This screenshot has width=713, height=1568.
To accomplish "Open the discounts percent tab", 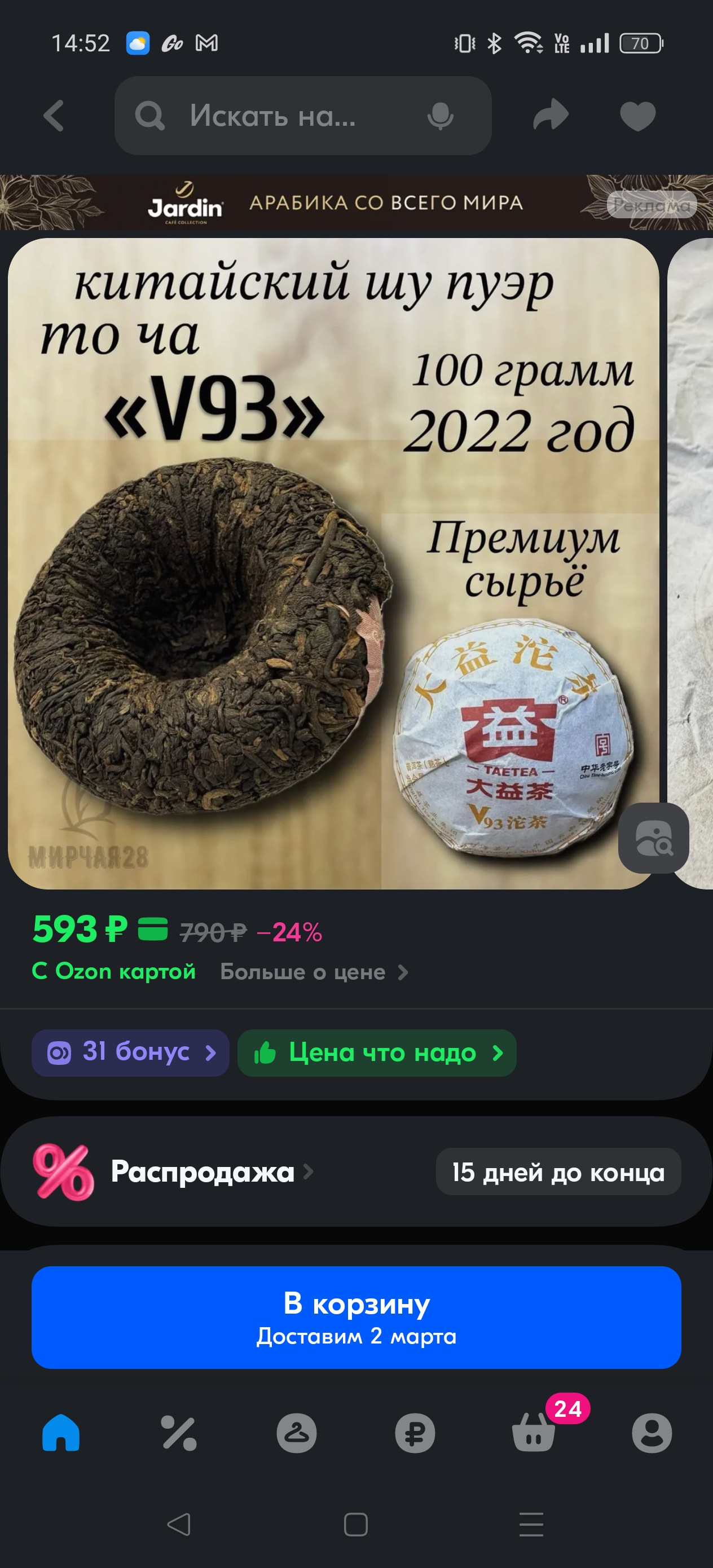I will point(178,1433).
